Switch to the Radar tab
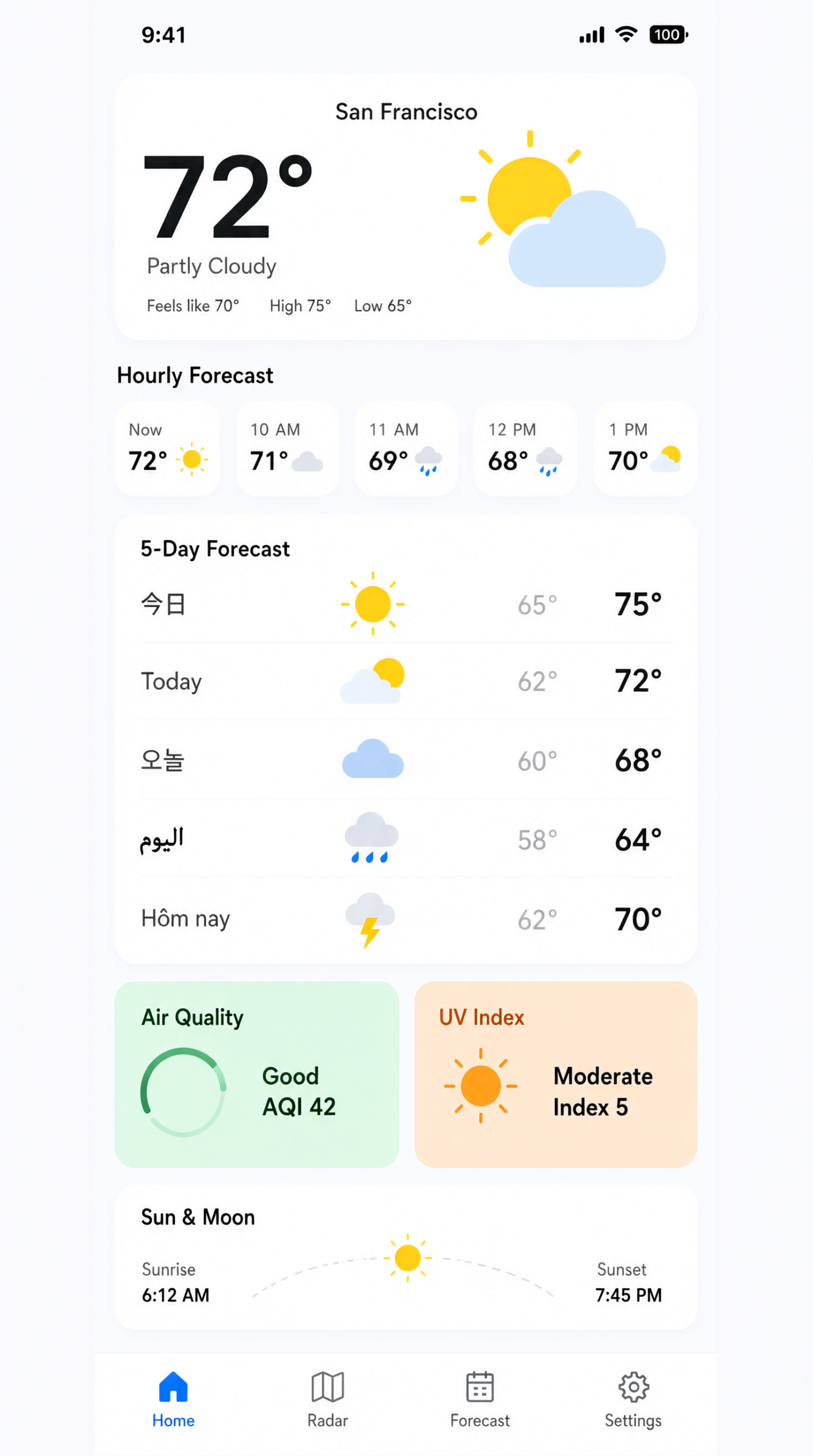813x1456 pixels. pyautogui.click(x=328, y=1400)
